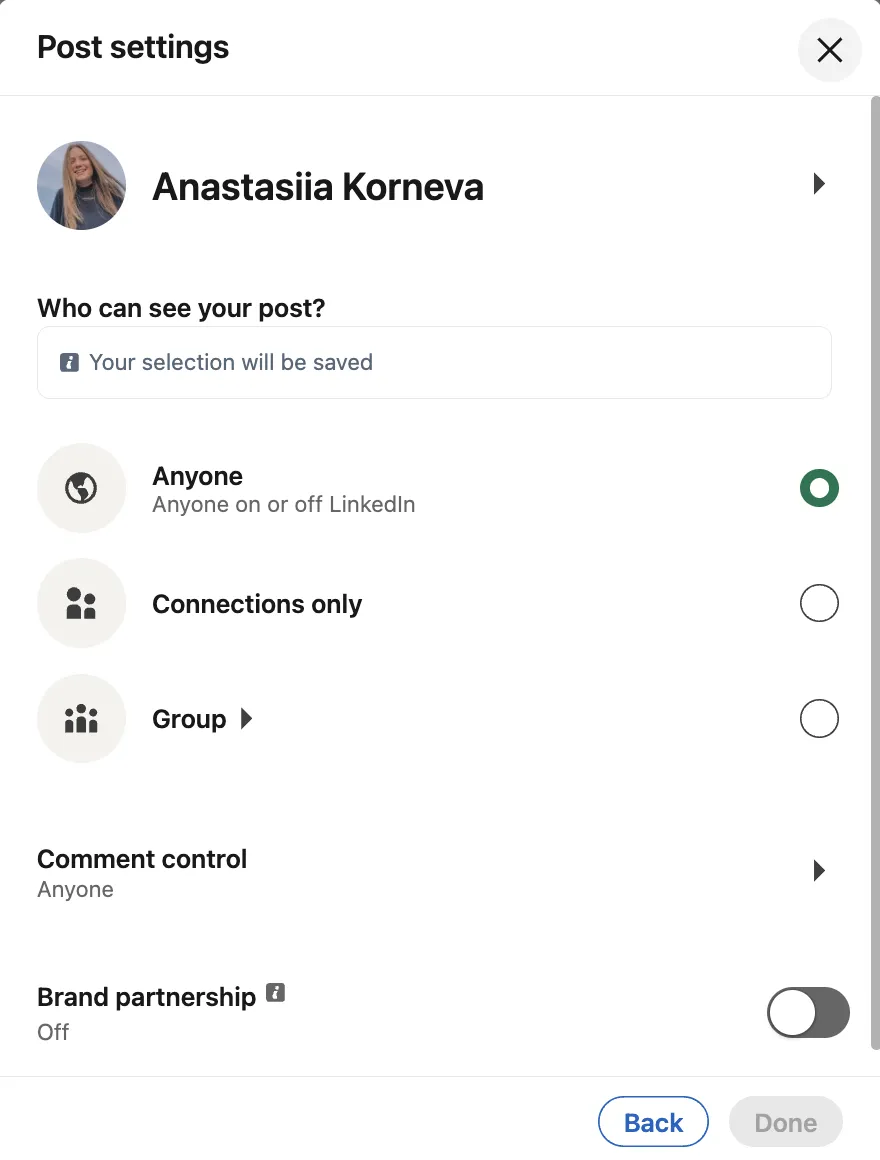The height and width of the screenshot is (1160, 880).
Task: Click the Your selection will be saved banner
Action: [x=433, y=362]
